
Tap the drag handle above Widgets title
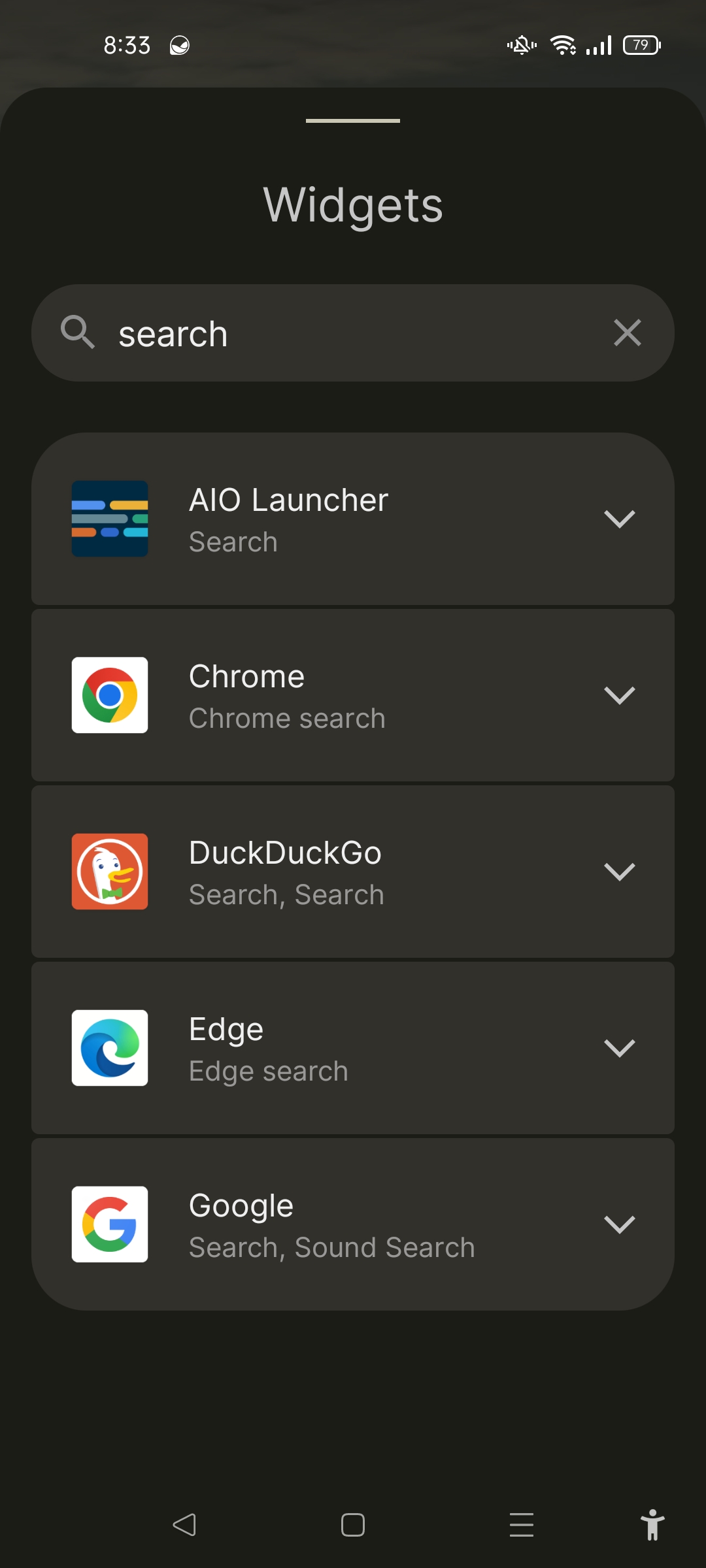click(x=352, y=121)
